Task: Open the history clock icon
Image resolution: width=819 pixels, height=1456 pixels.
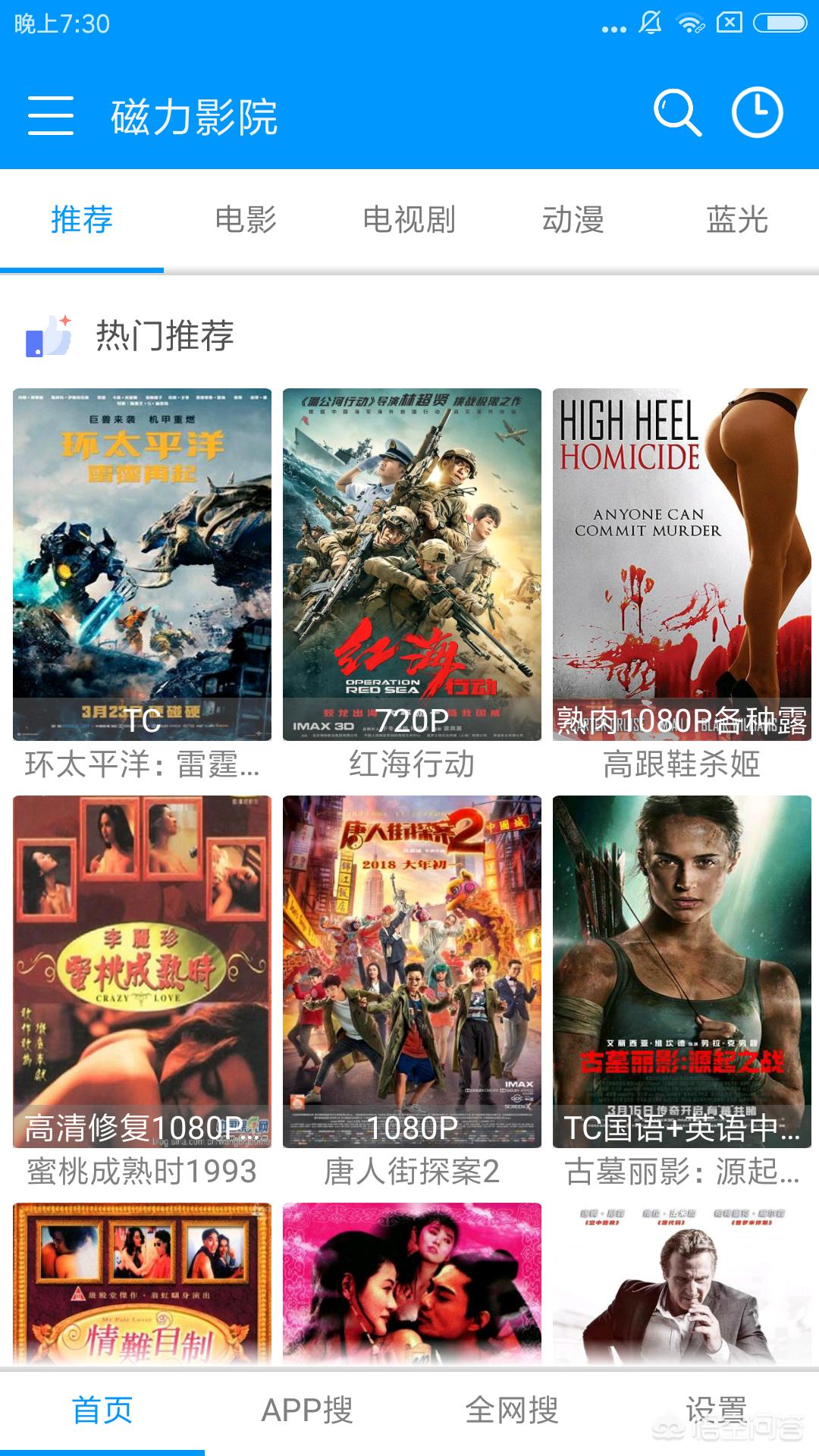Action: pos(757,113)
